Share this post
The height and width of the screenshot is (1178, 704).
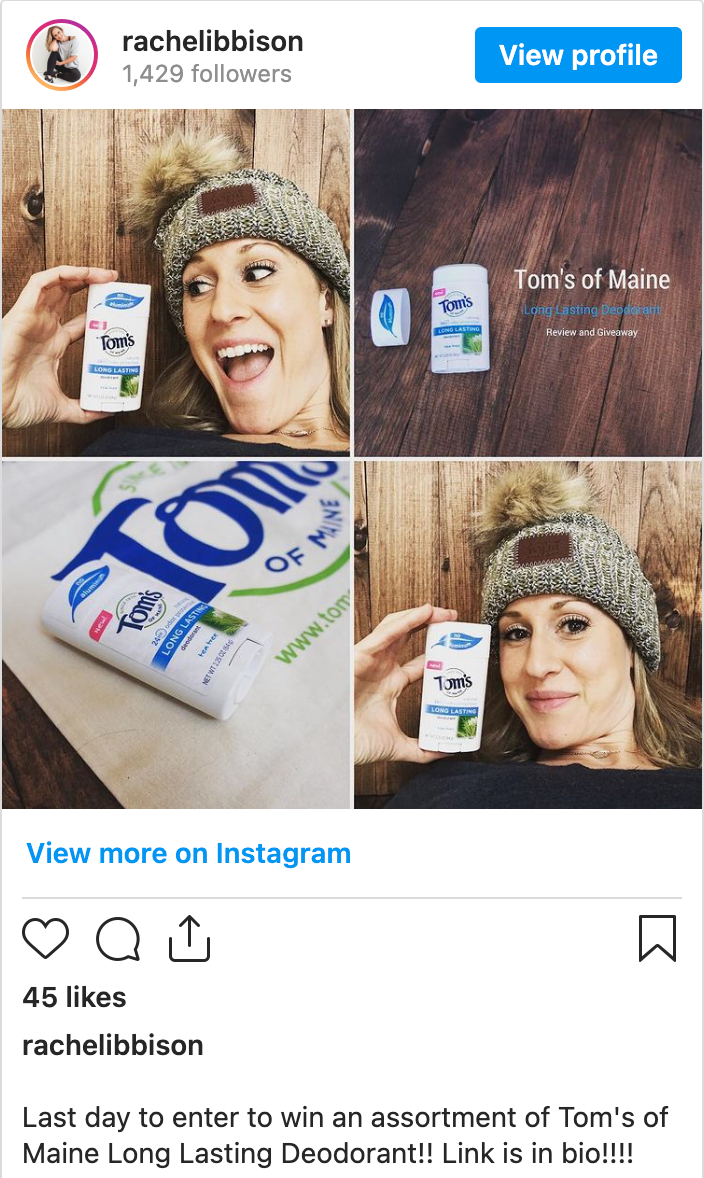[189, 939]
